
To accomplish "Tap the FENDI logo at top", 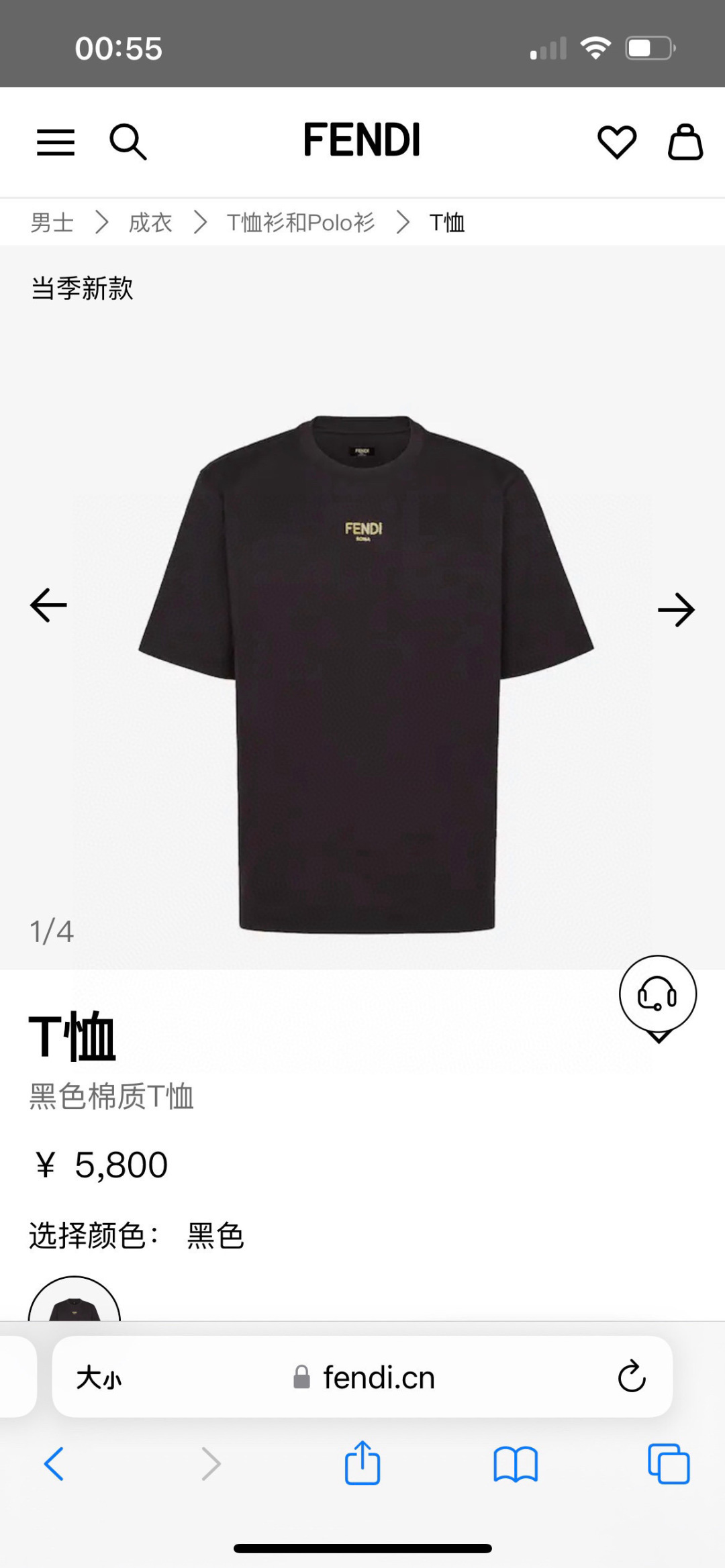I will [362, 140].
